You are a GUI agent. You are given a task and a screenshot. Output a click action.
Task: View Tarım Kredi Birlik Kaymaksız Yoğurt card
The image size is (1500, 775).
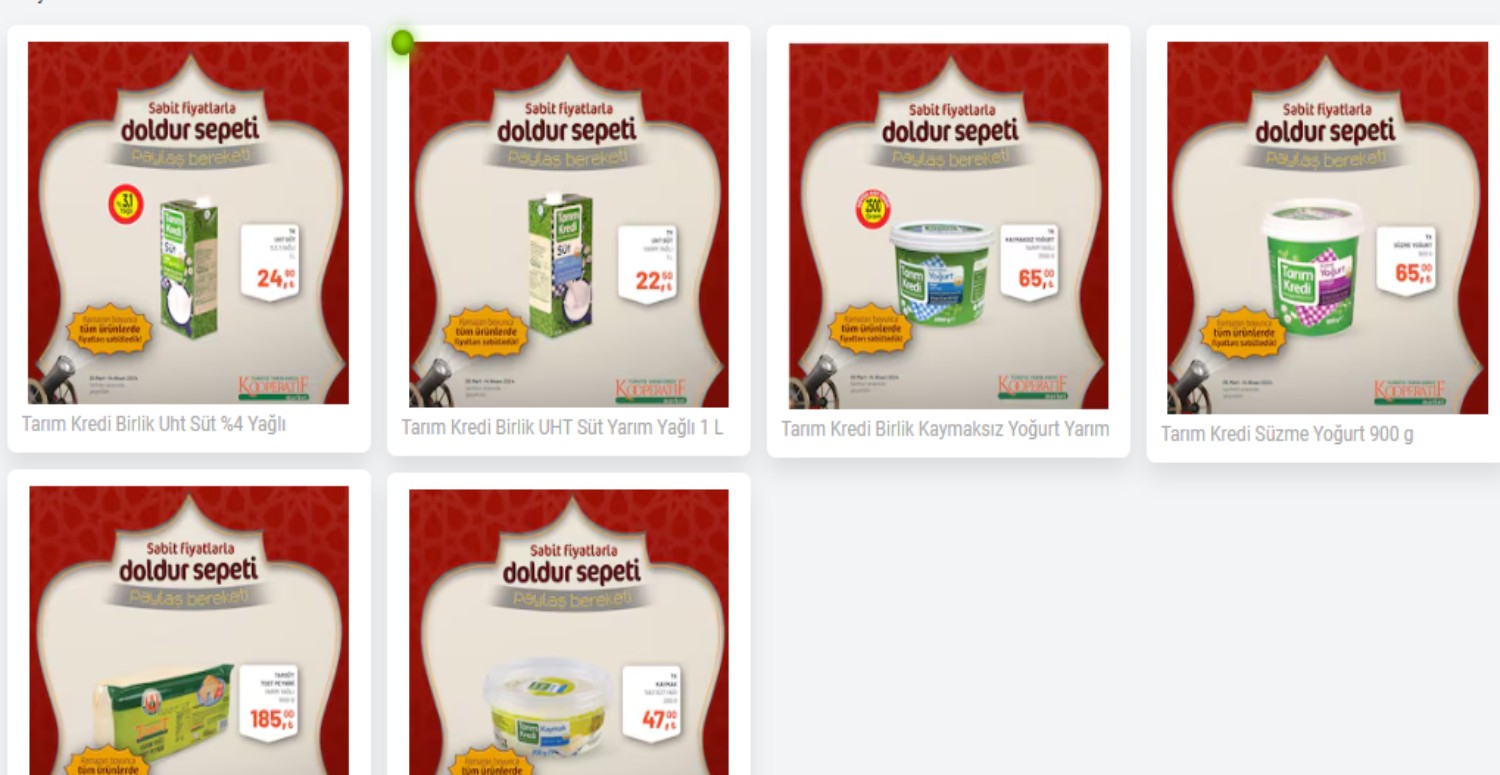(948, 226)
